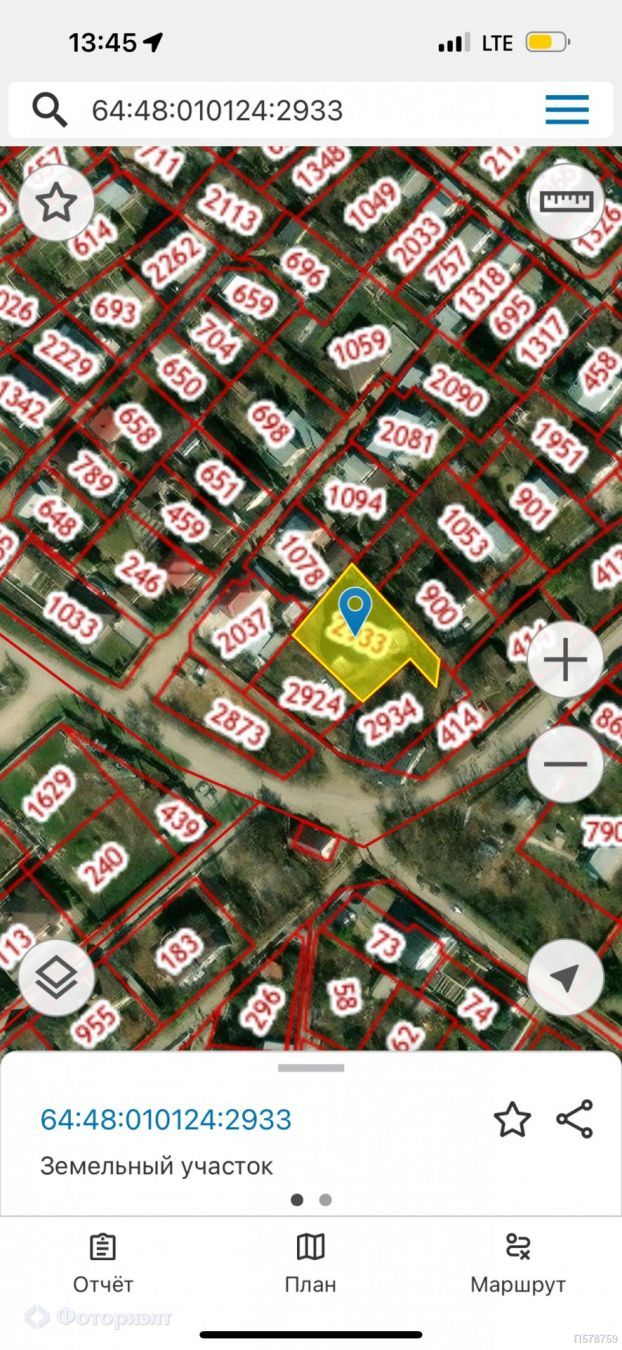Activate the ruler measuring tool

[x=566, y=201]
